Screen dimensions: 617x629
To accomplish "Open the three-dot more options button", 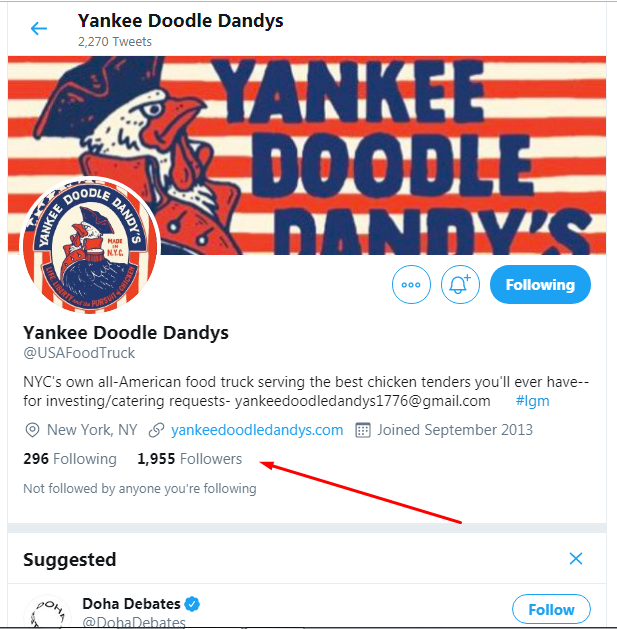I will [x=410, y=285].
